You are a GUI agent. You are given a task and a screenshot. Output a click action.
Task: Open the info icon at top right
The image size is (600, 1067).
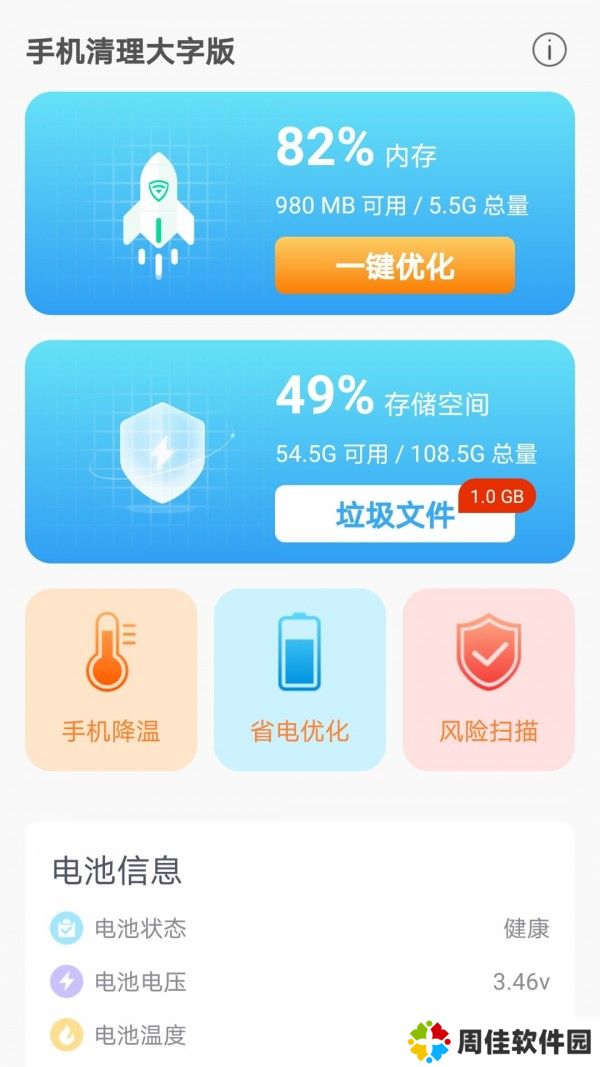tap(548, 49)
